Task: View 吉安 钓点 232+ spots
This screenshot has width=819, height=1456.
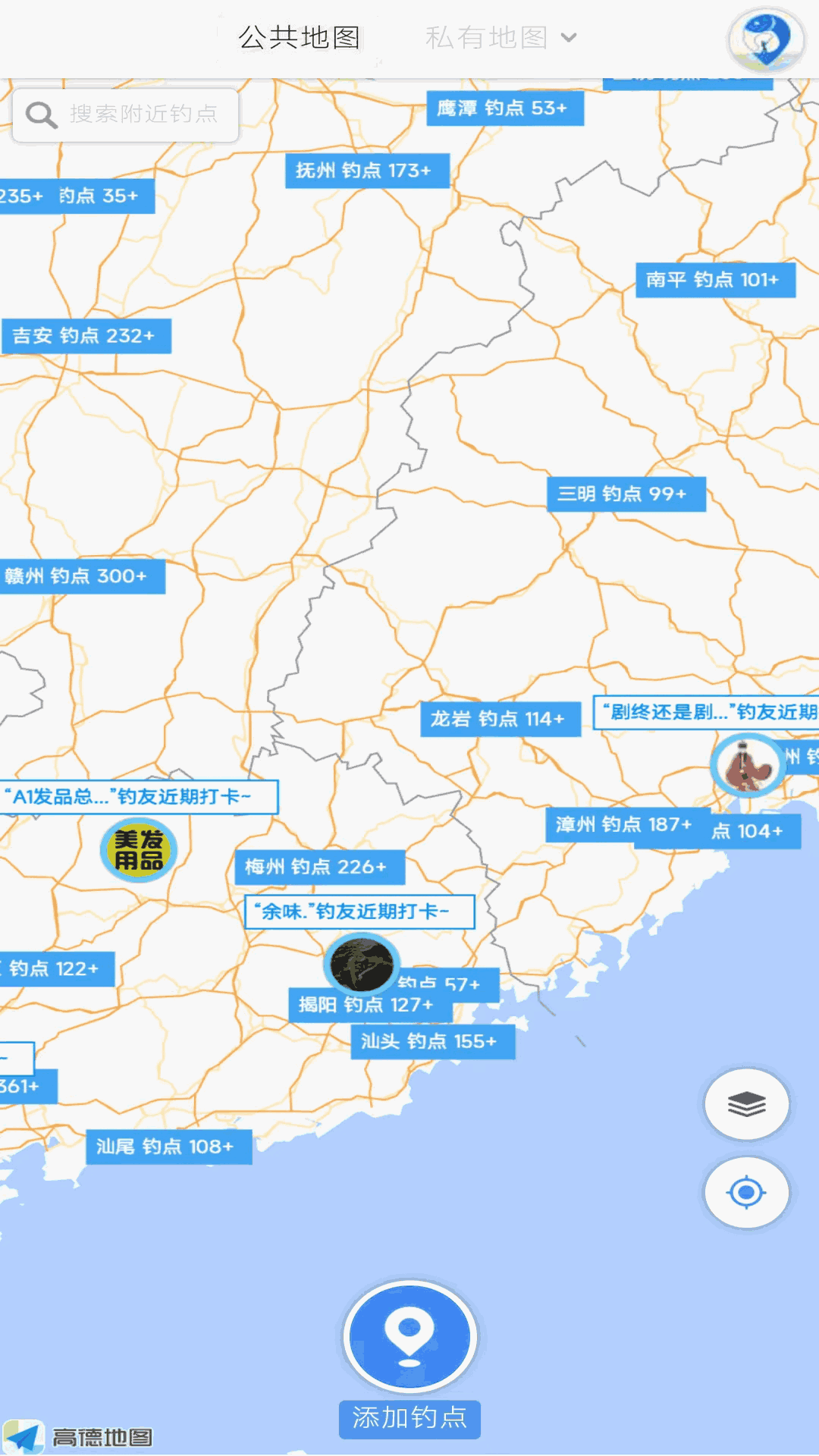Action: 84,336
